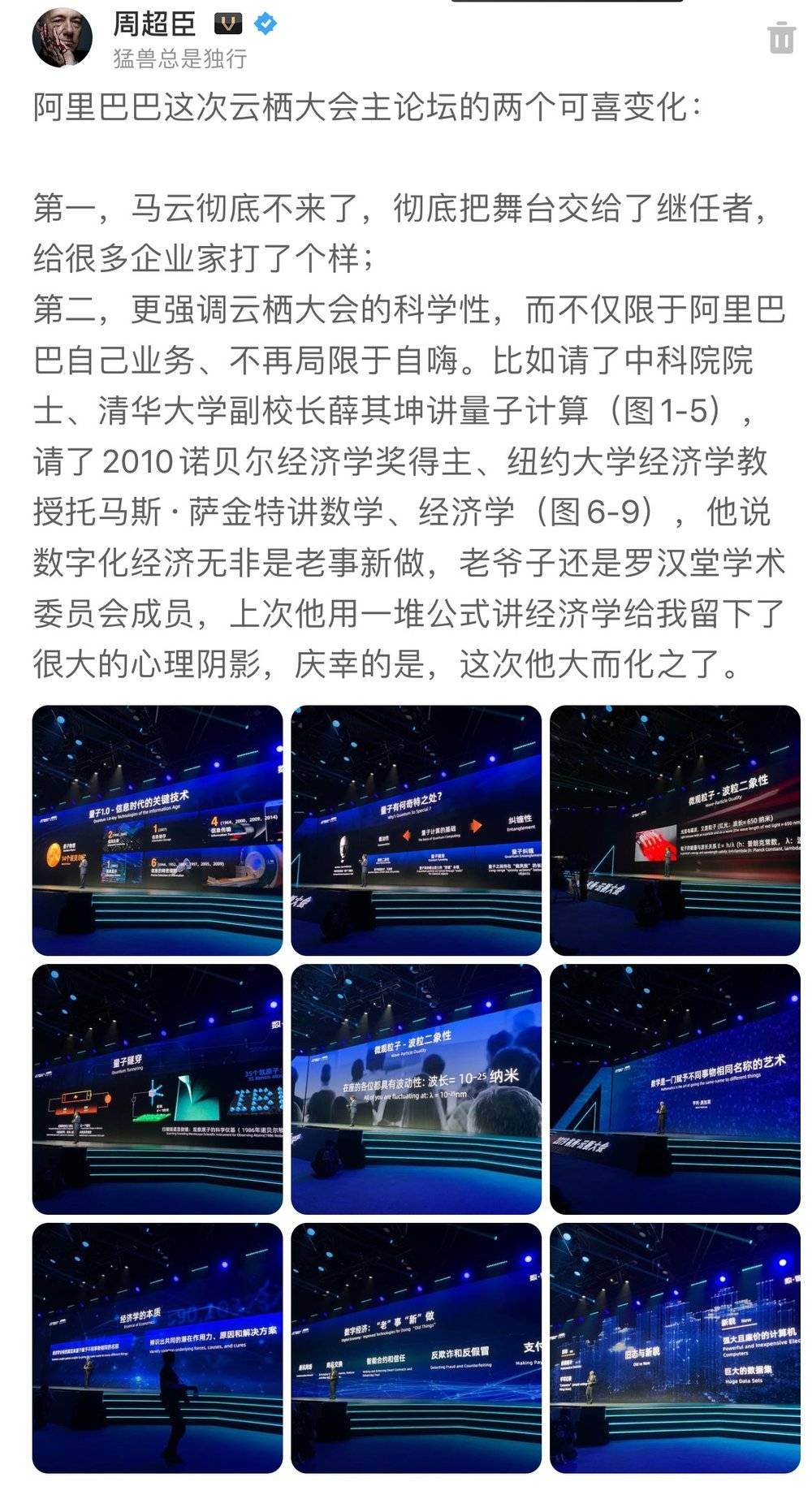Image resolution: width=812 pixels, height=1495 pixels.
Task: Open 周超臣's username link
Action: (154, 22)
